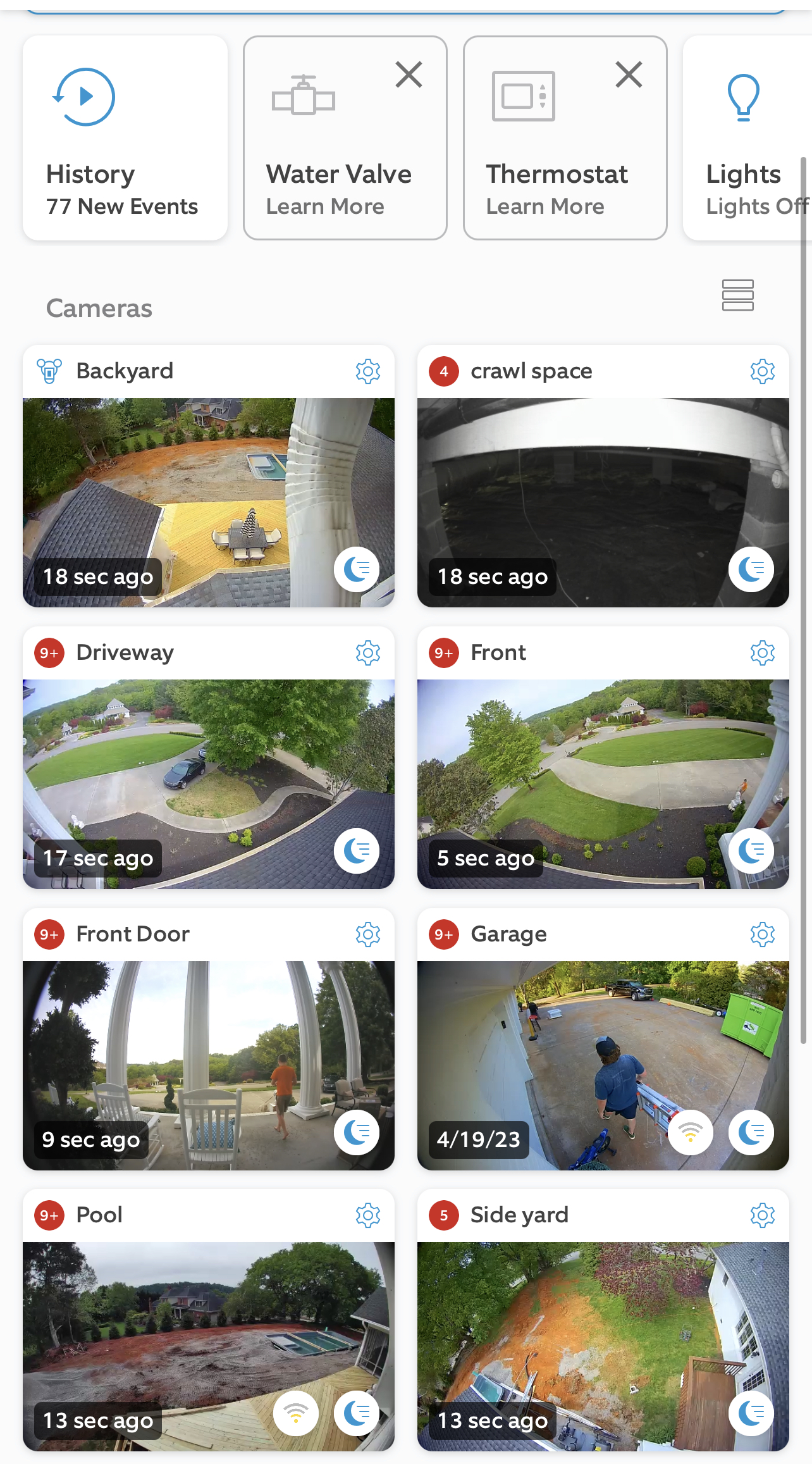Toggle the crawl space snooze moon icon
812x1464 pixels.
point(751,569)
